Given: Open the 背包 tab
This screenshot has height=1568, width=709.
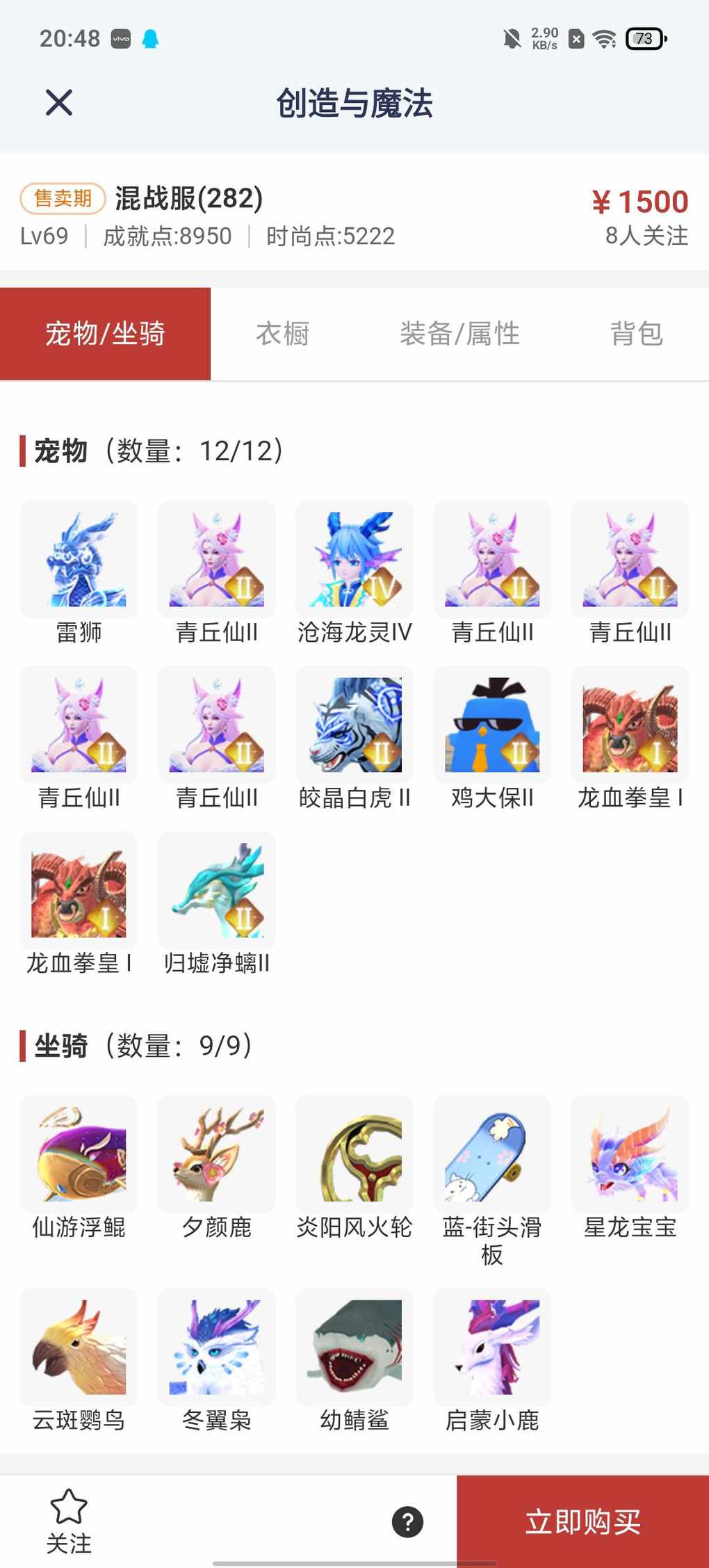Looking at the screenshot, I should tap(636, 334).
